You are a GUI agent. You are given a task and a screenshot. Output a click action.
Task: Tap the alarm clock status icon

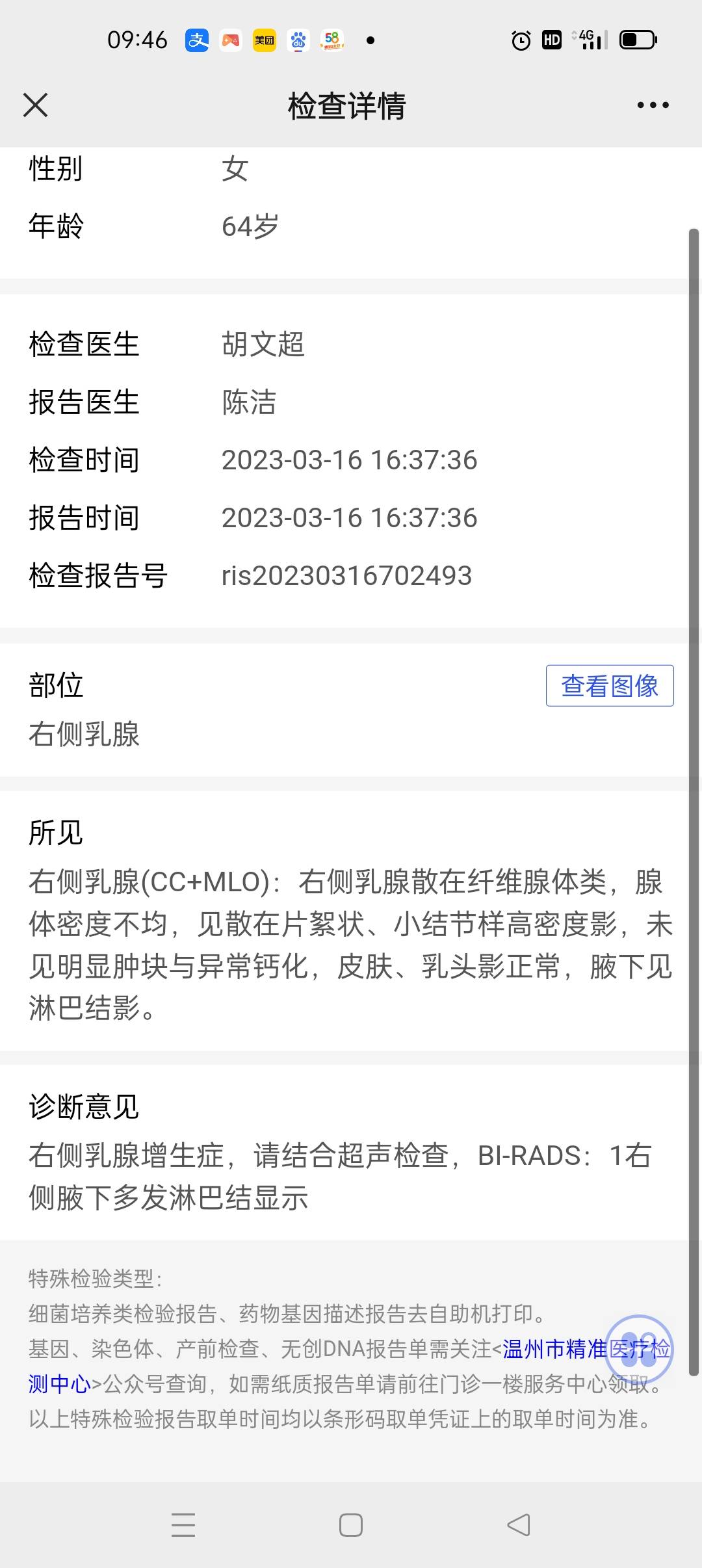(521, 40)
